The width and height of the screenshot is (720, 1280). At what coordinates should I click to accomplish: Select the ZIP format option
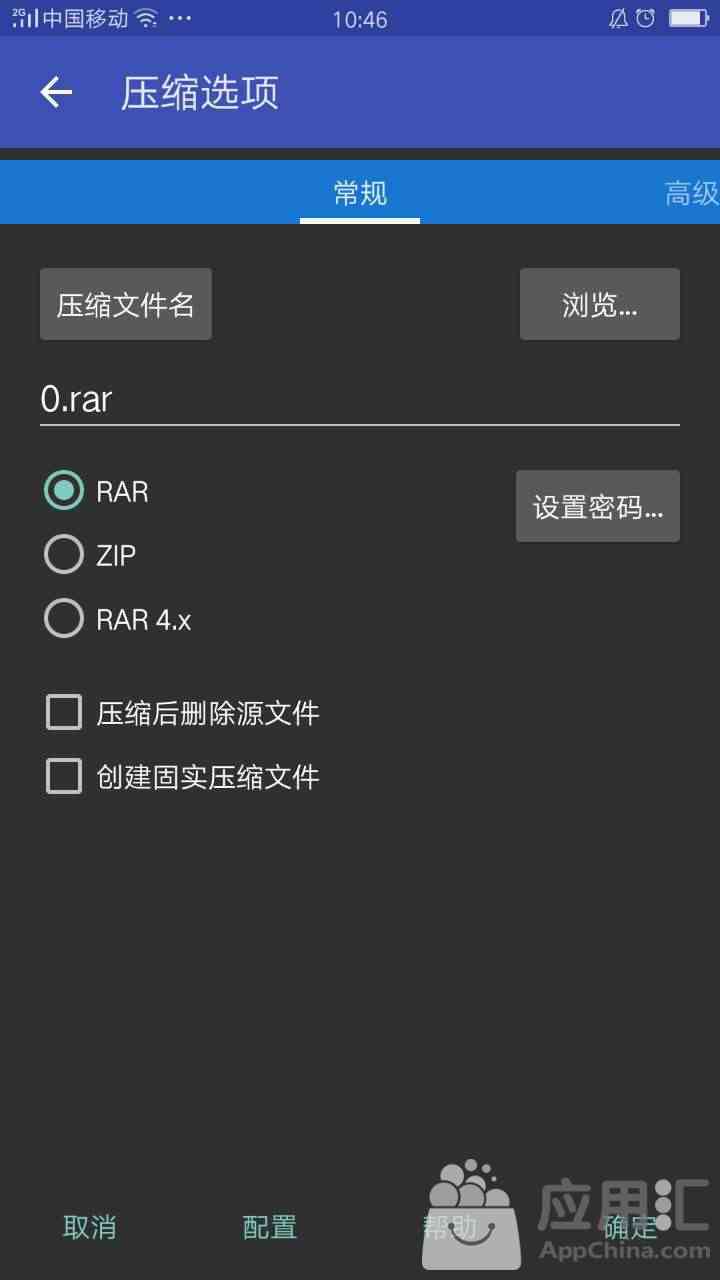[91, 554]
